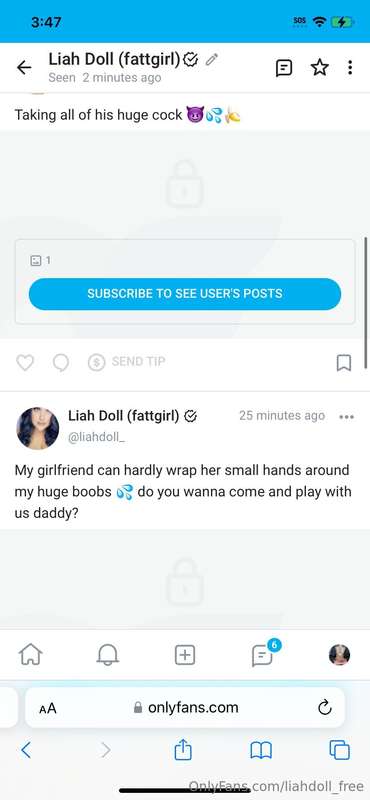Image resolution: width=370 pixels, height=800 pixels.
Task: Open the header three-dot overflow menu
Action: [350, 67]
